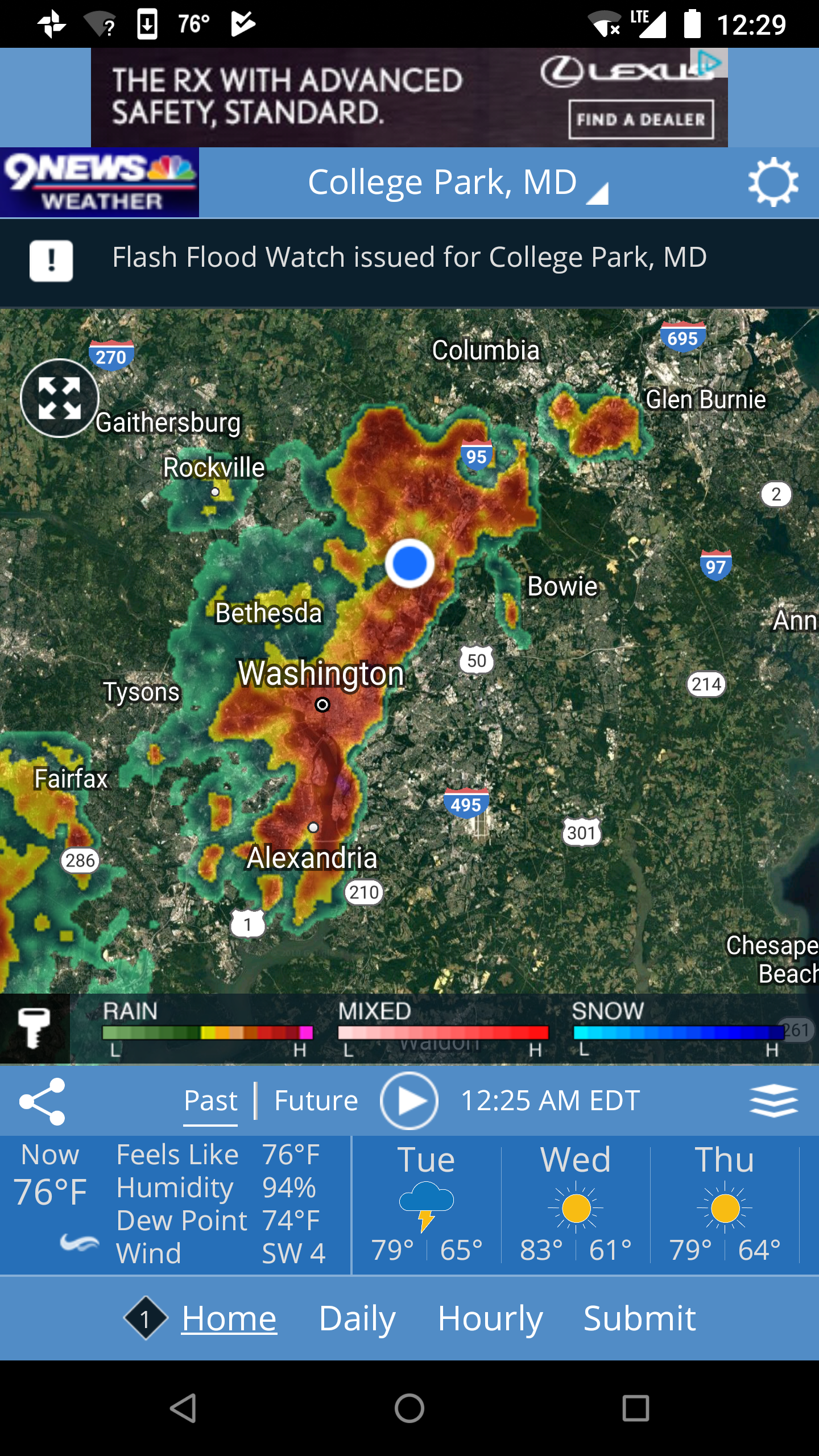Expand the radar map to fullscreen
This screenshot has height=1456, width=819.
coord(60,398)
